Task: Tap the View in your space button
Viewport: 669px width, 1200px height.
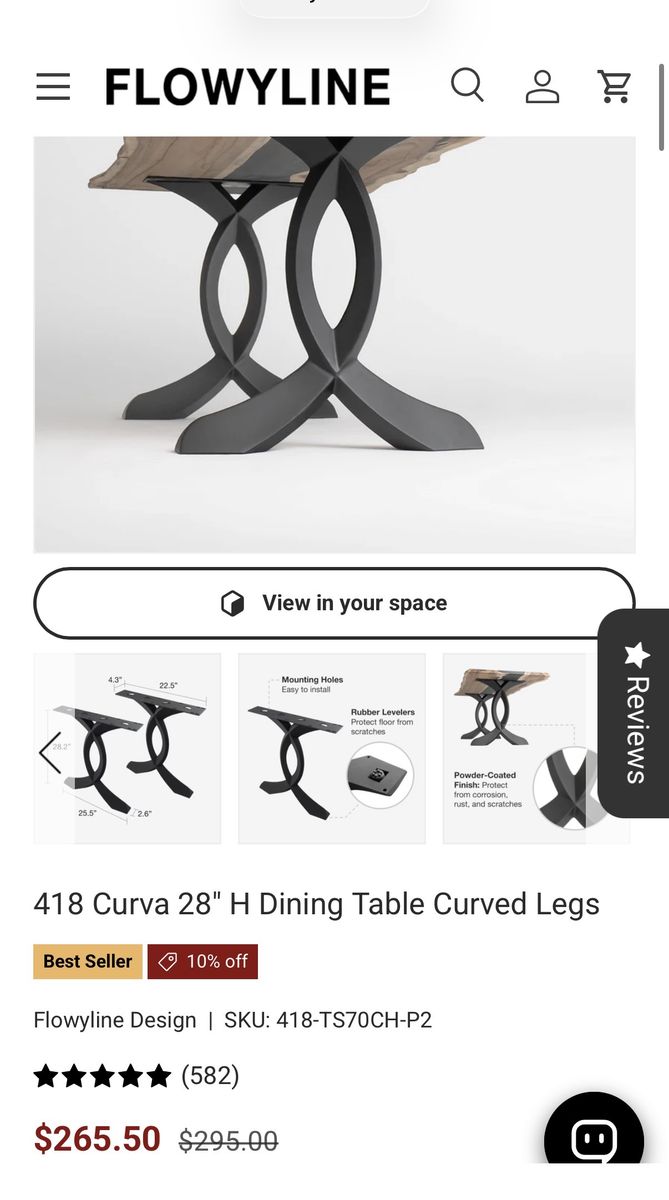Action: pos(334,603)
